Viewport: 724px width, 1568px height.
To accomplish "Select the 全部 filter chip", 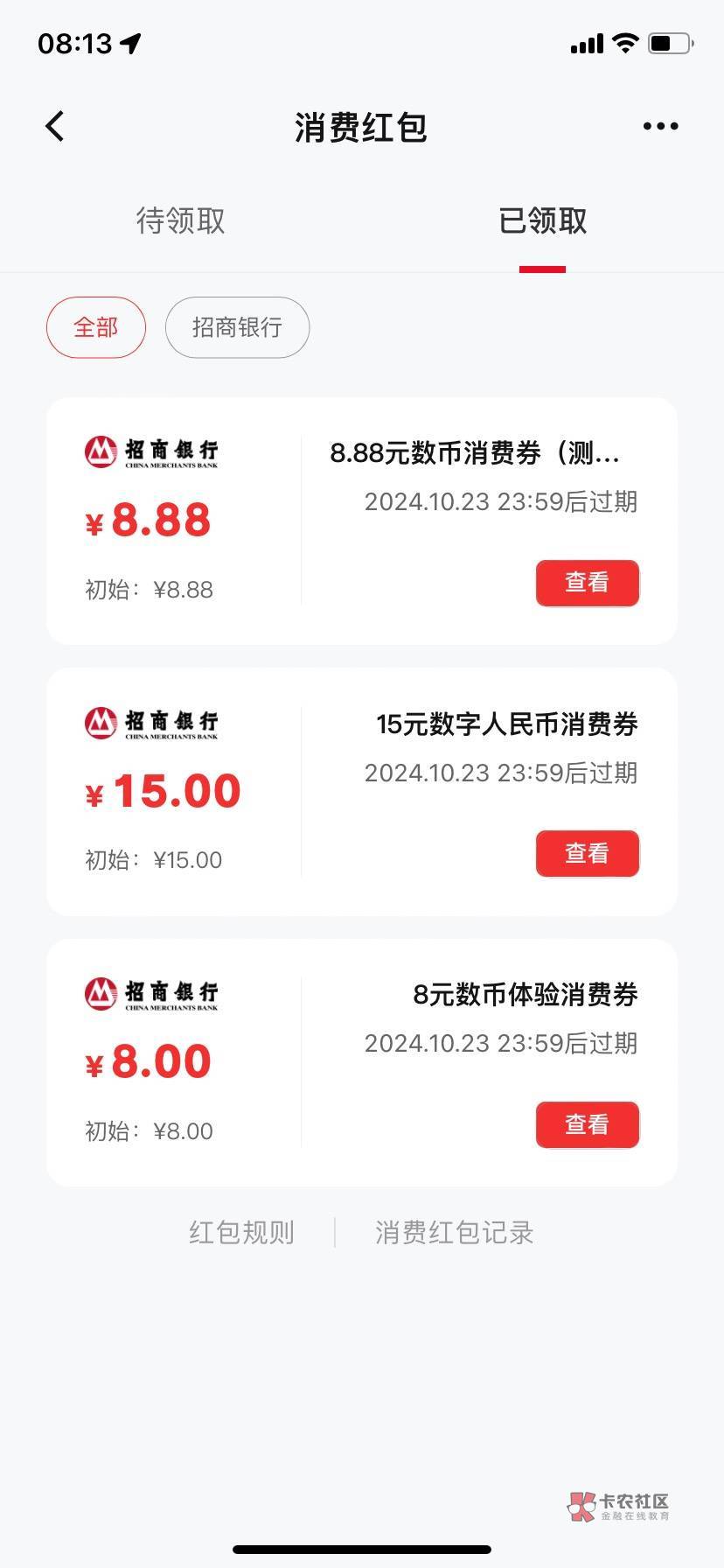I will [96, 327].
